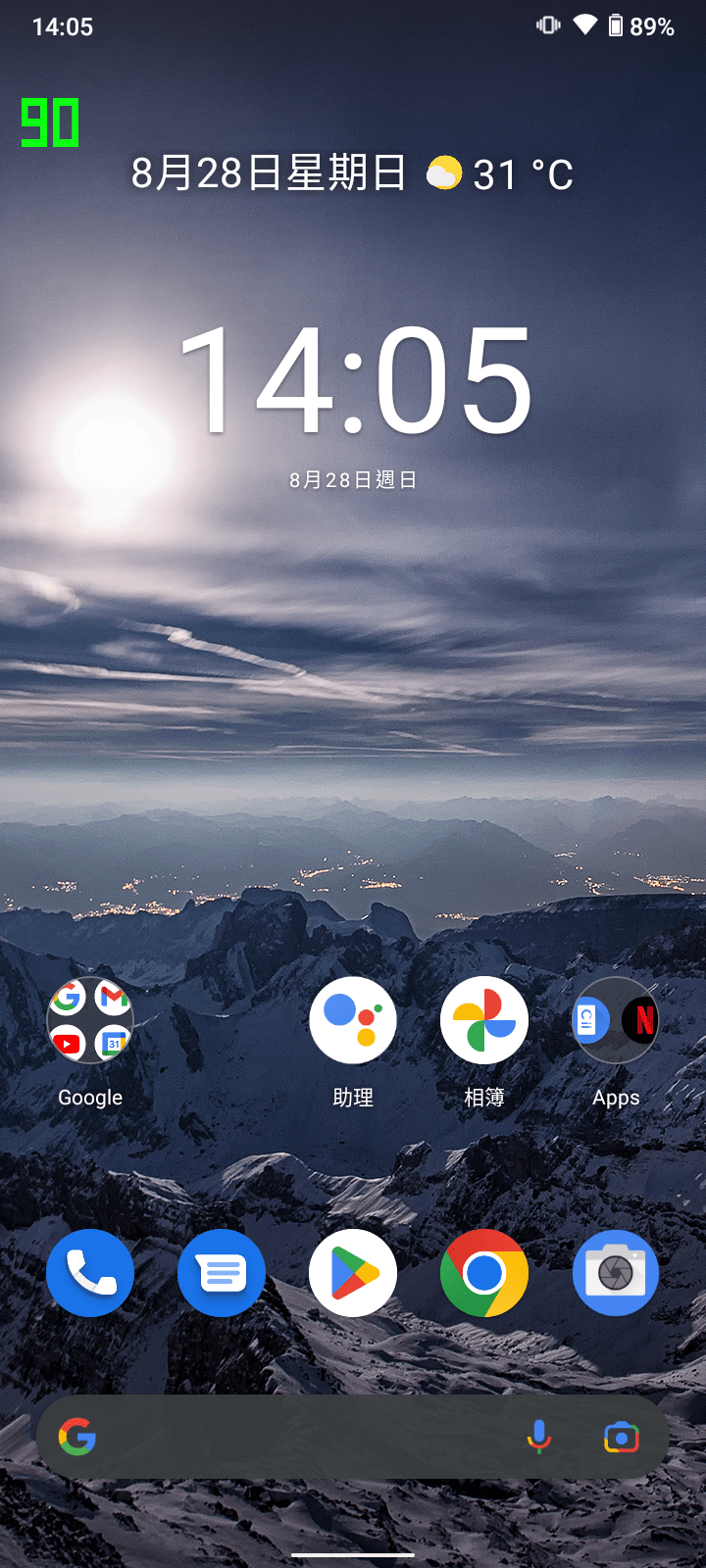Open the Apps folder
The height and width of the screenshot is (1568, 706).
[x=616, y=1021]
